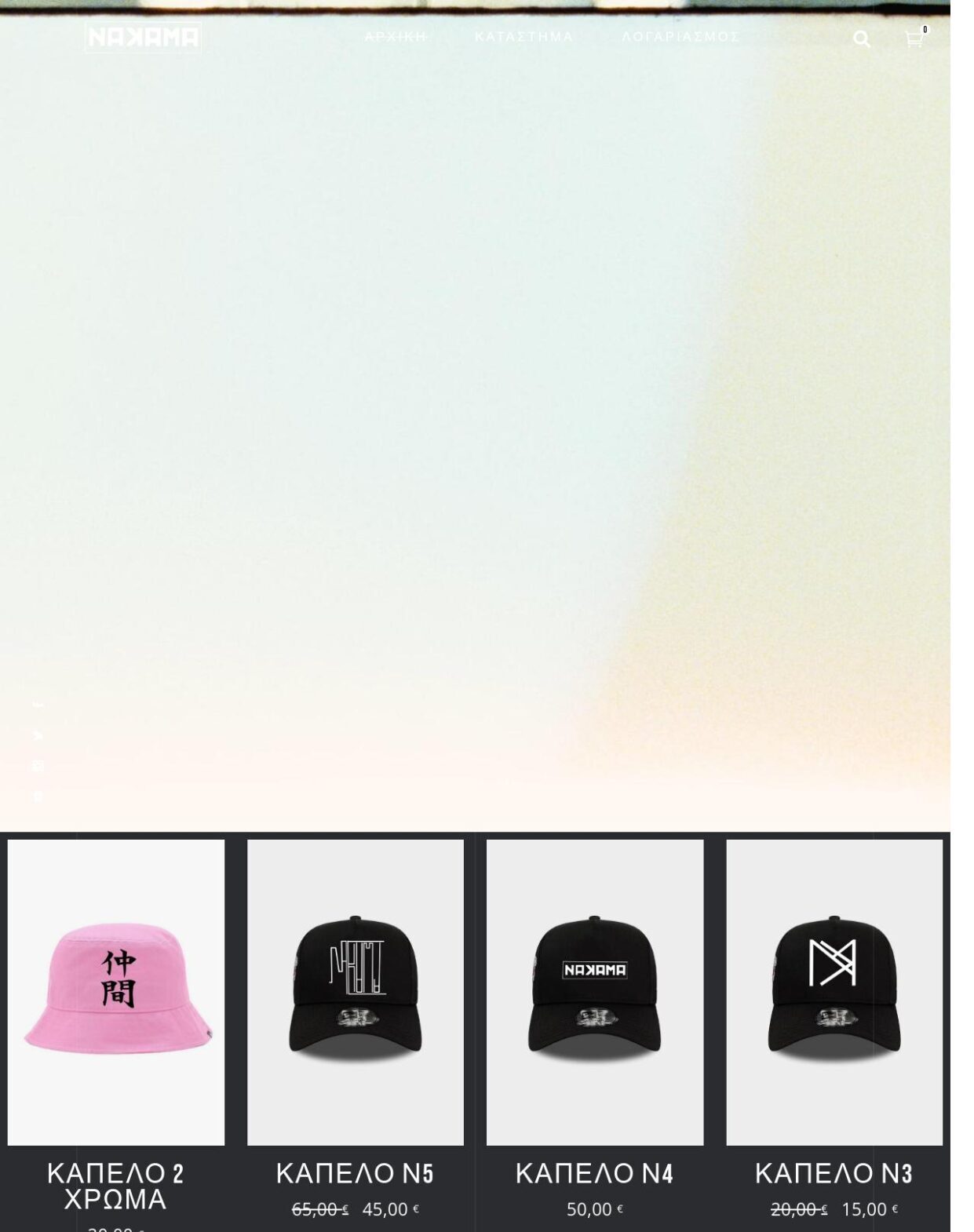Open the shopping cart
This screenshot has width=974, height=1232.
[x=914, y=38]
